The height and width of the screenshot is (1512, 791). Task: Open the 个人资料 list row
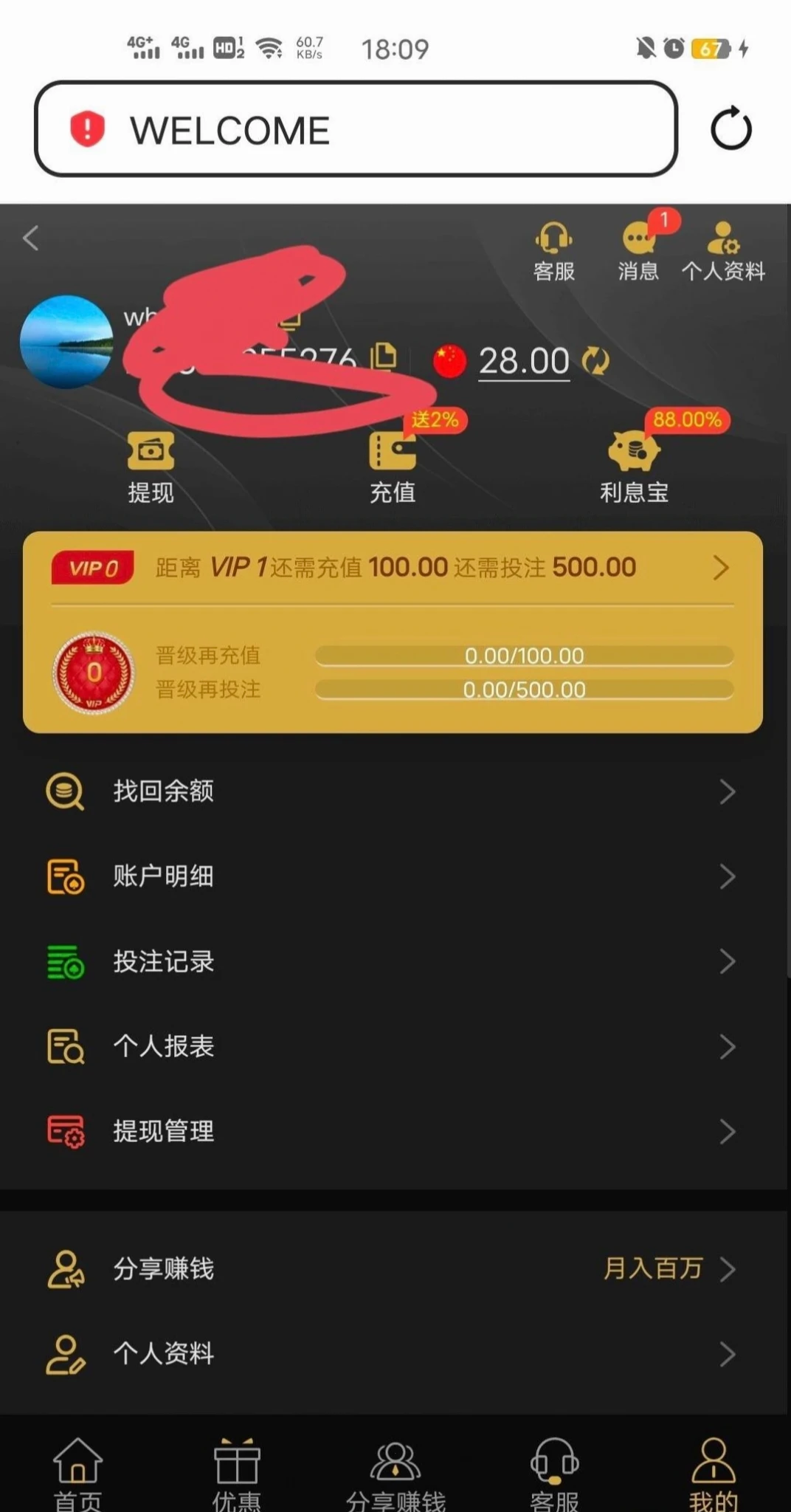point(393,1354)
